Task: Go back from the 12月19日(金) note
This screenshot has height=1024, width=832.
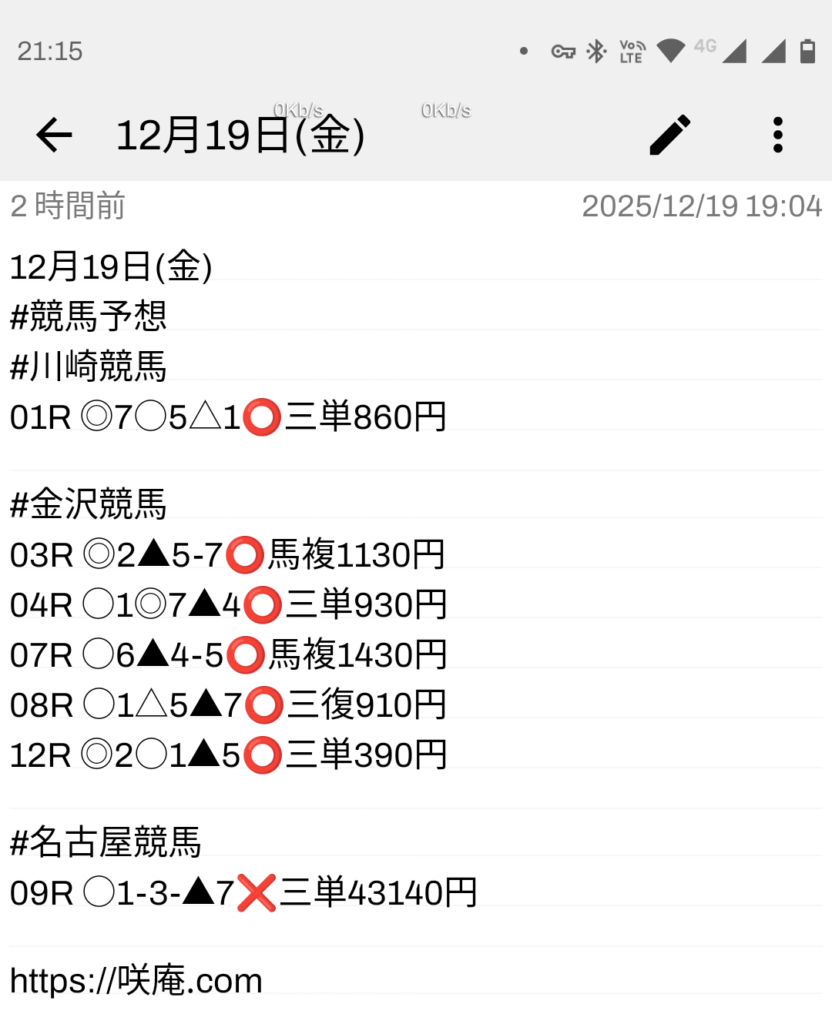Action: pyautogui.click(x=54, y=135)
